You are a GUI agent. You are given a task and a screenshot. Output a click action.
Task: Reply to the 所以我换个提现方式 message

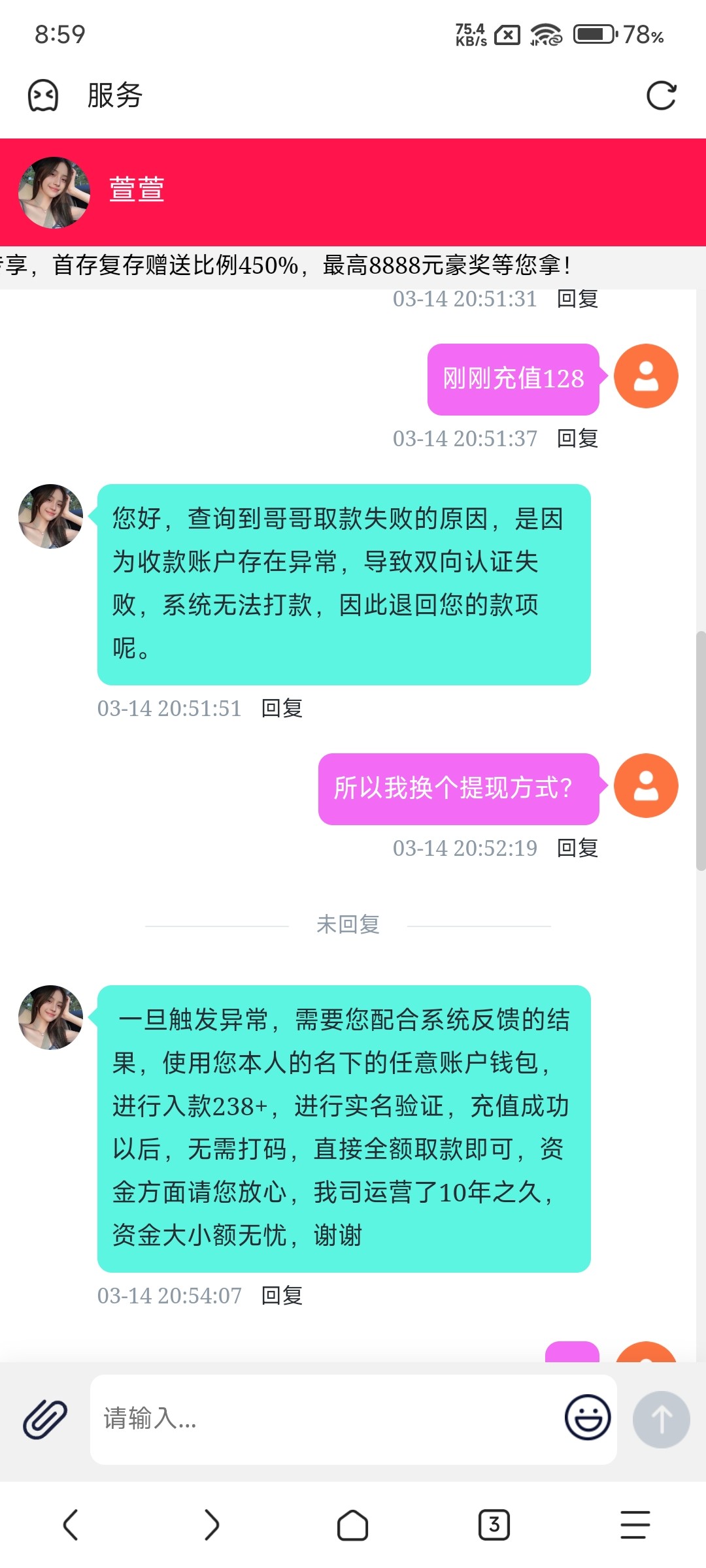(x=577, y=848)
